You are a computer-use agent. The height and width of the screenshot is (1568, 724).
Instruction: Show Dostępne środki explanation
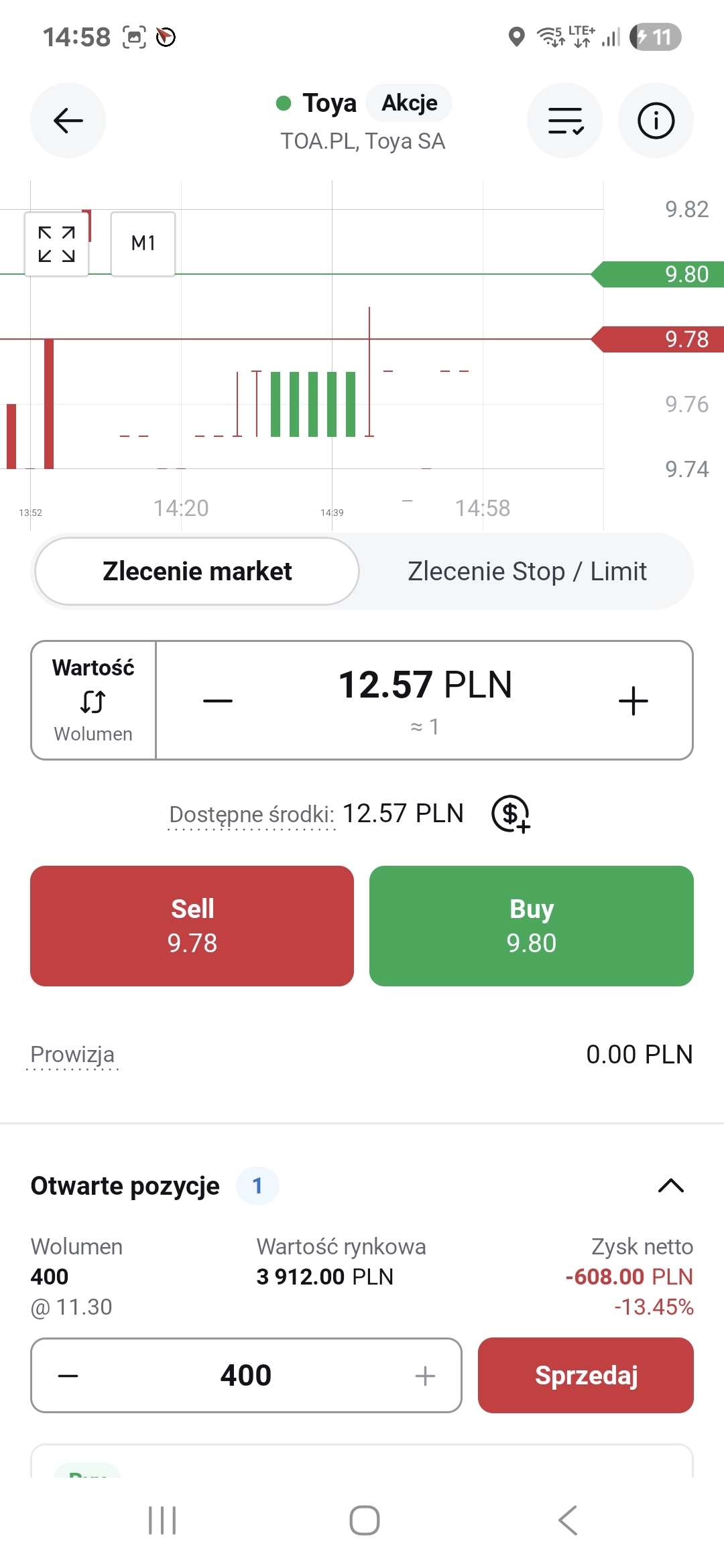click(x=251, y=815)
